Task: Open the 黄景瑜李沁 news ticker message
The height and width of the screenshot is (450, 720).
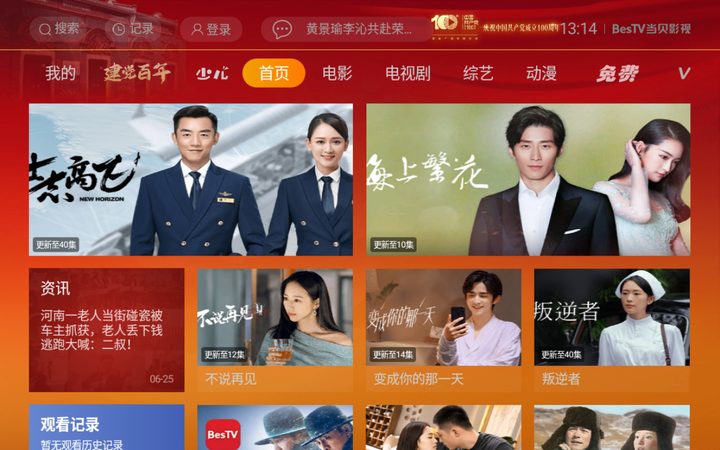Action: (x=343, y=29)
